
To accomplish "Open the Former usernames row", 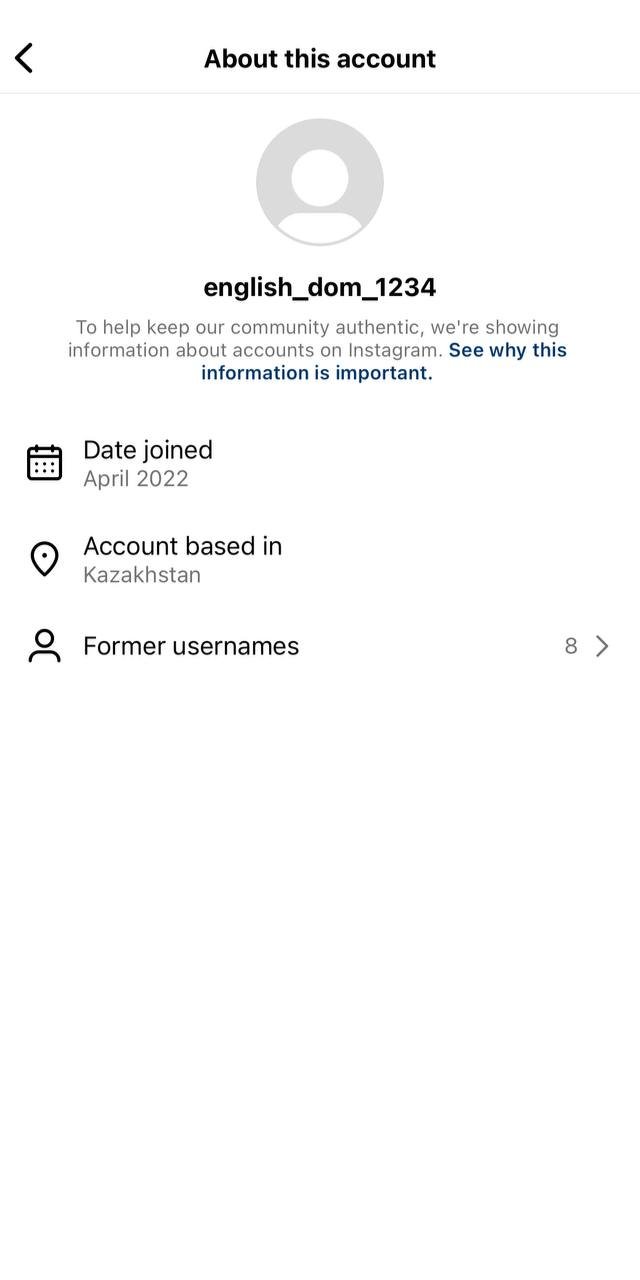I will coord(320,646).
